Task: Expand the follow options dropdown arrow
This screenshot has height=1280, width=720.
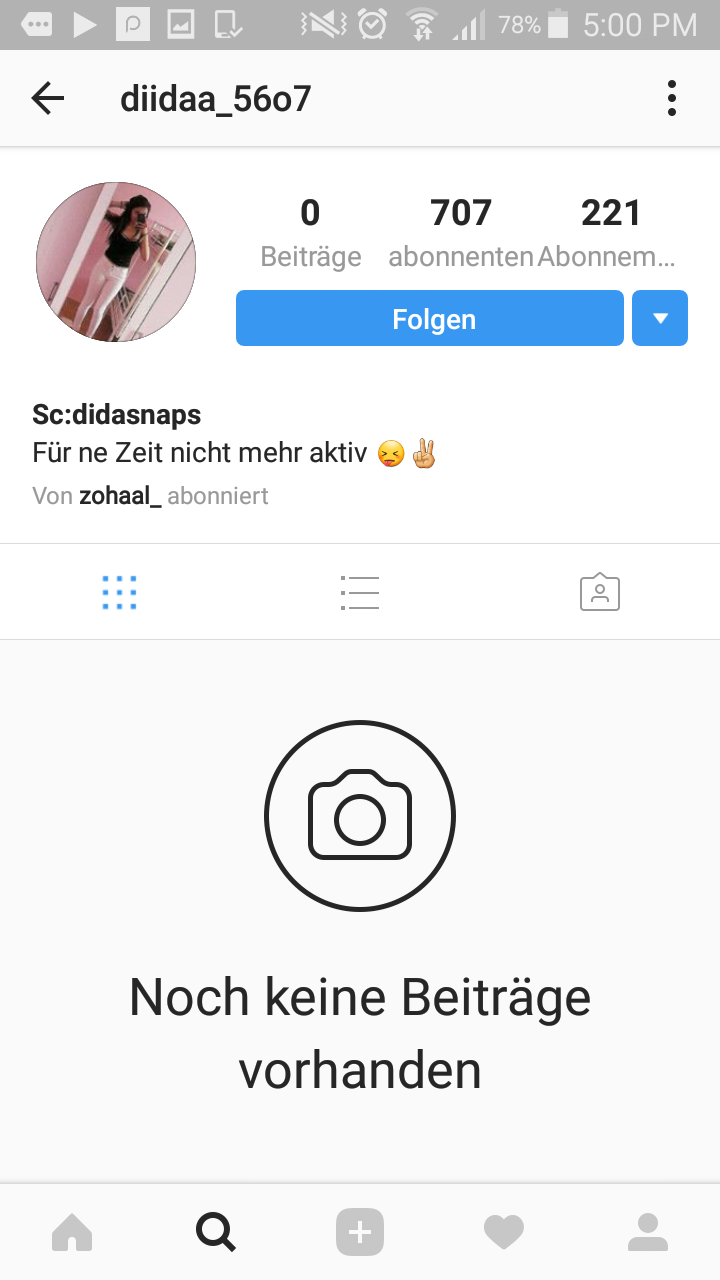Action: 659,318
